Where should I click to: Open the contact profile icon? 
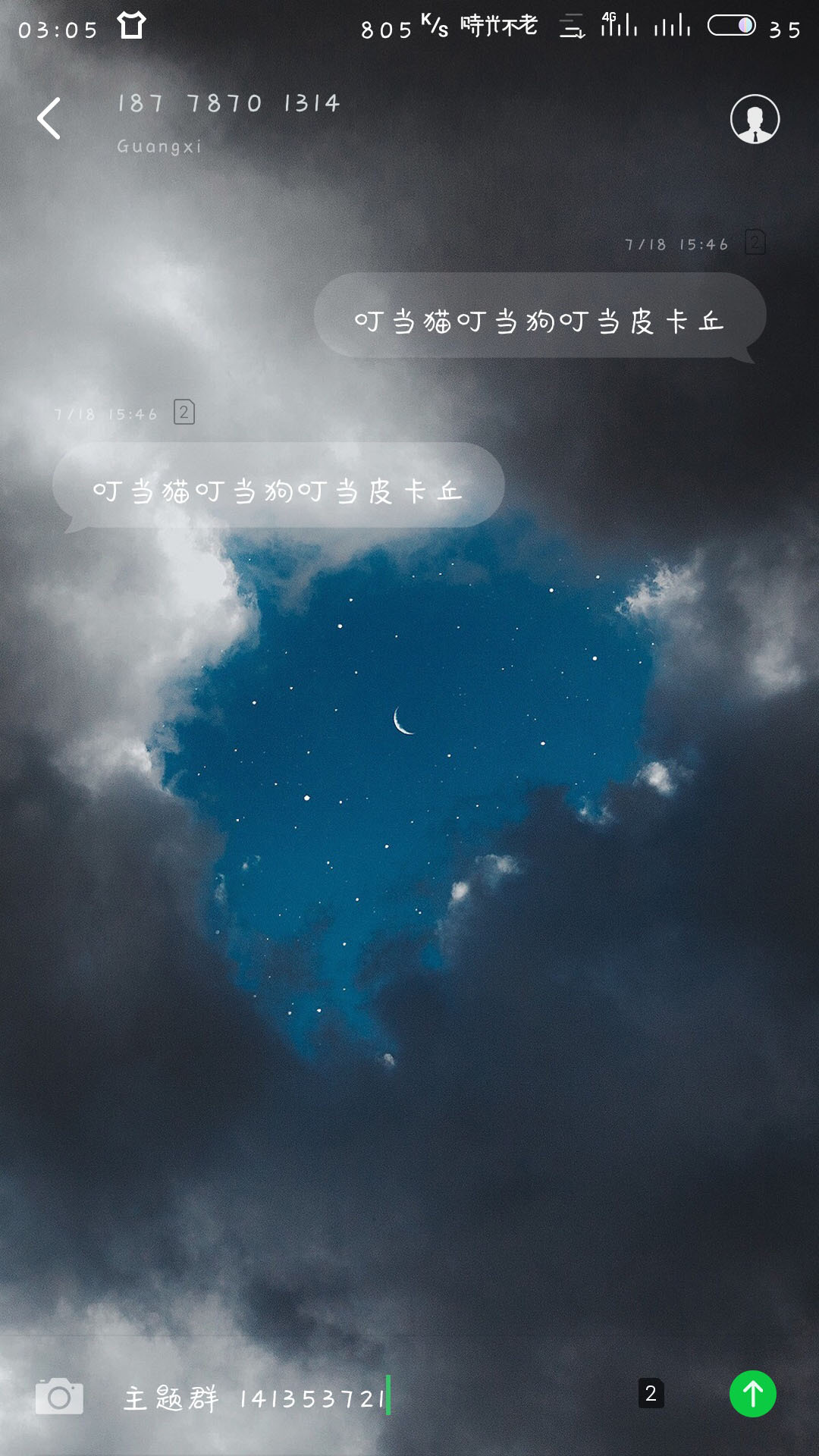(755, 119)
